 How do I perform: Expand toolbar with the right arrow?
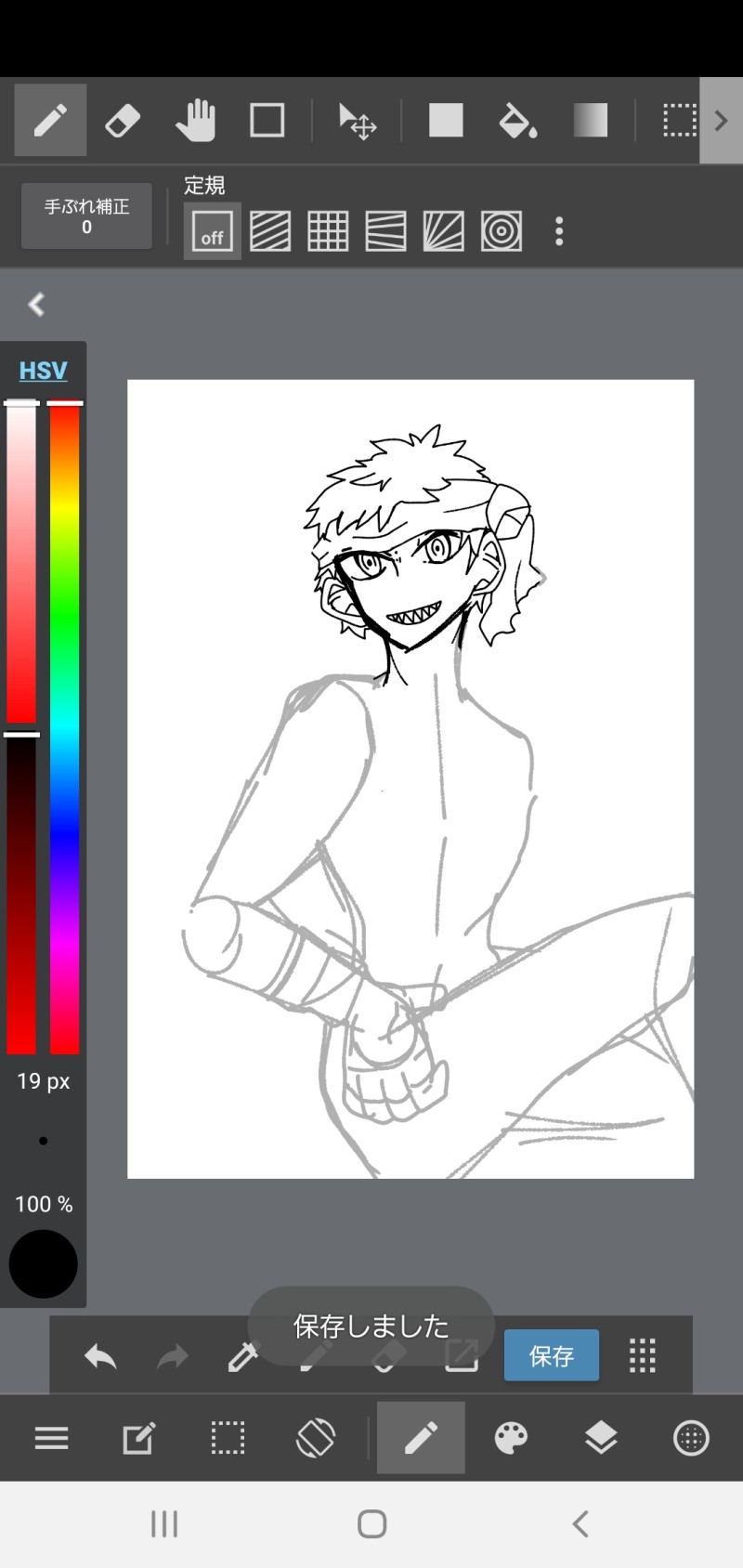721,121
